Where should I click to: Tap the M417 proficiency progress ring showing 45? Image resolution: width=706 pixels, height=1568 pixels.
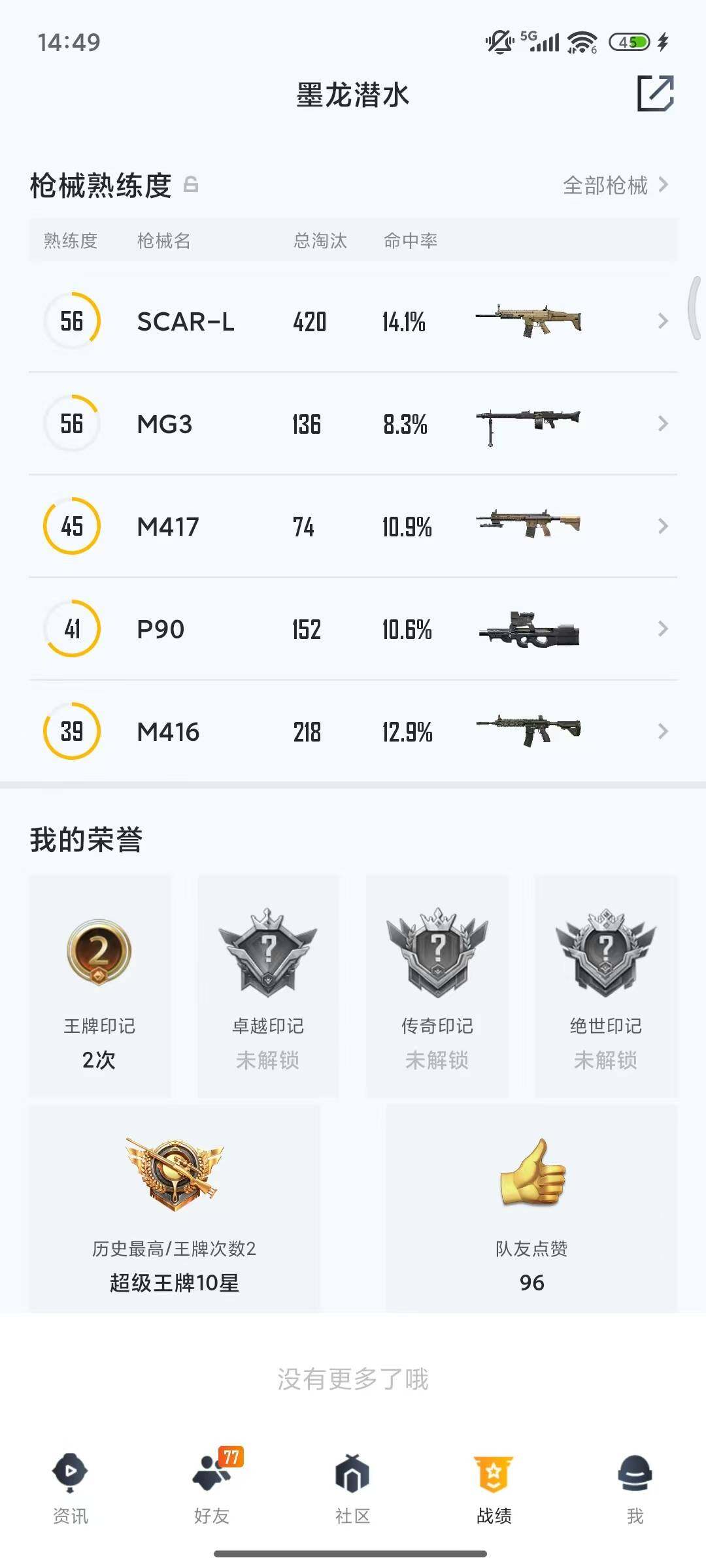pyautogui.click(x=72, y=526)
